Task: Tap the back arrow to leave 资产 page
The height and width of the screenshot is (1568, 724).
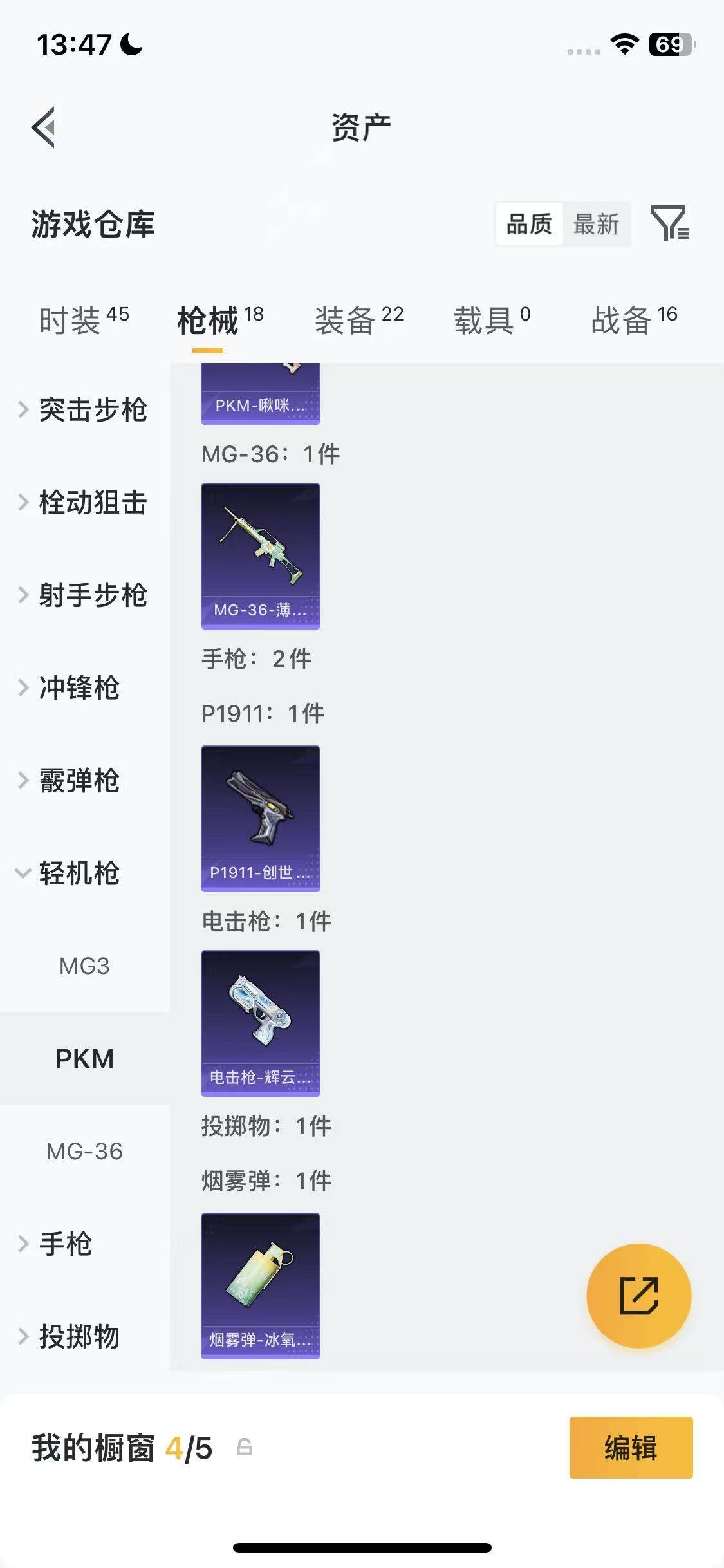Action: click(43, 126)
